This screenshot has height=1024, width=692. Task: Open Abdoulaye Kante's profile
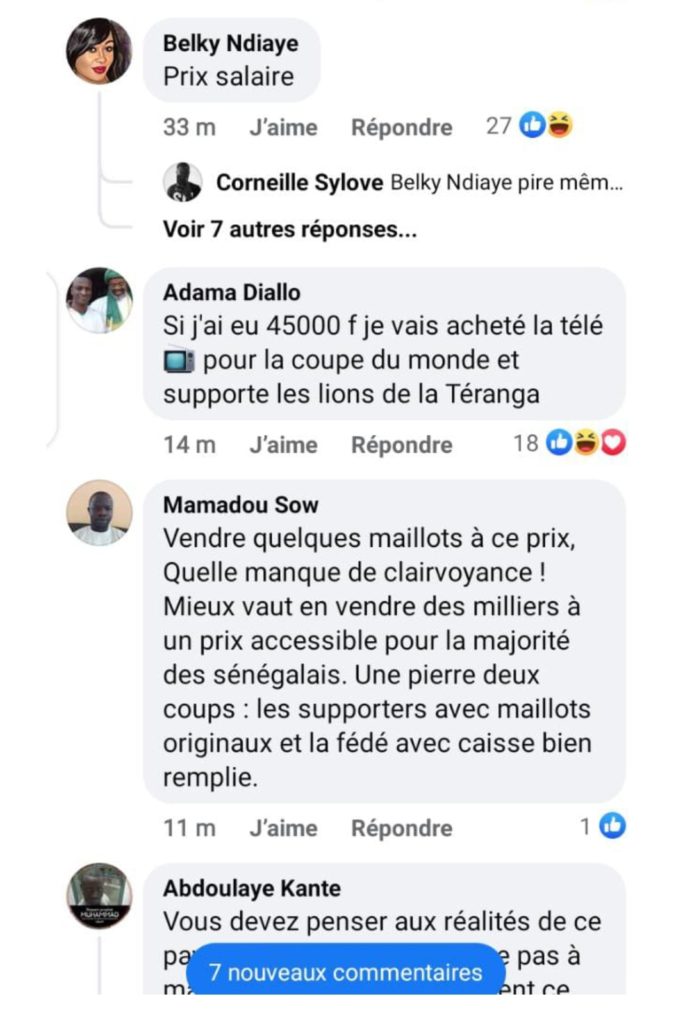[251, 888]
